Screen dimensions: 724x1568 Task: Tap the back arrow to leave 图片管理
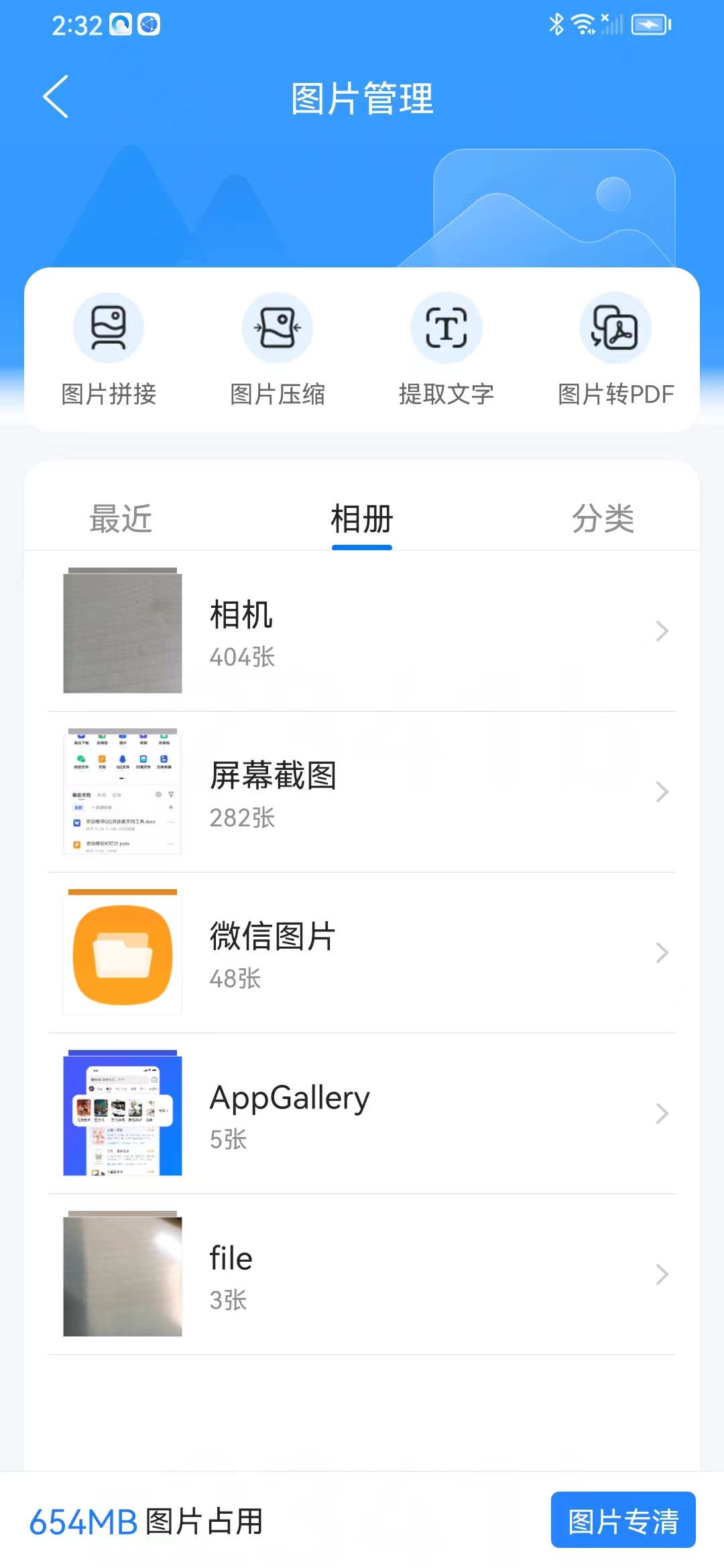pyautogui.click(x=56, y=97)
